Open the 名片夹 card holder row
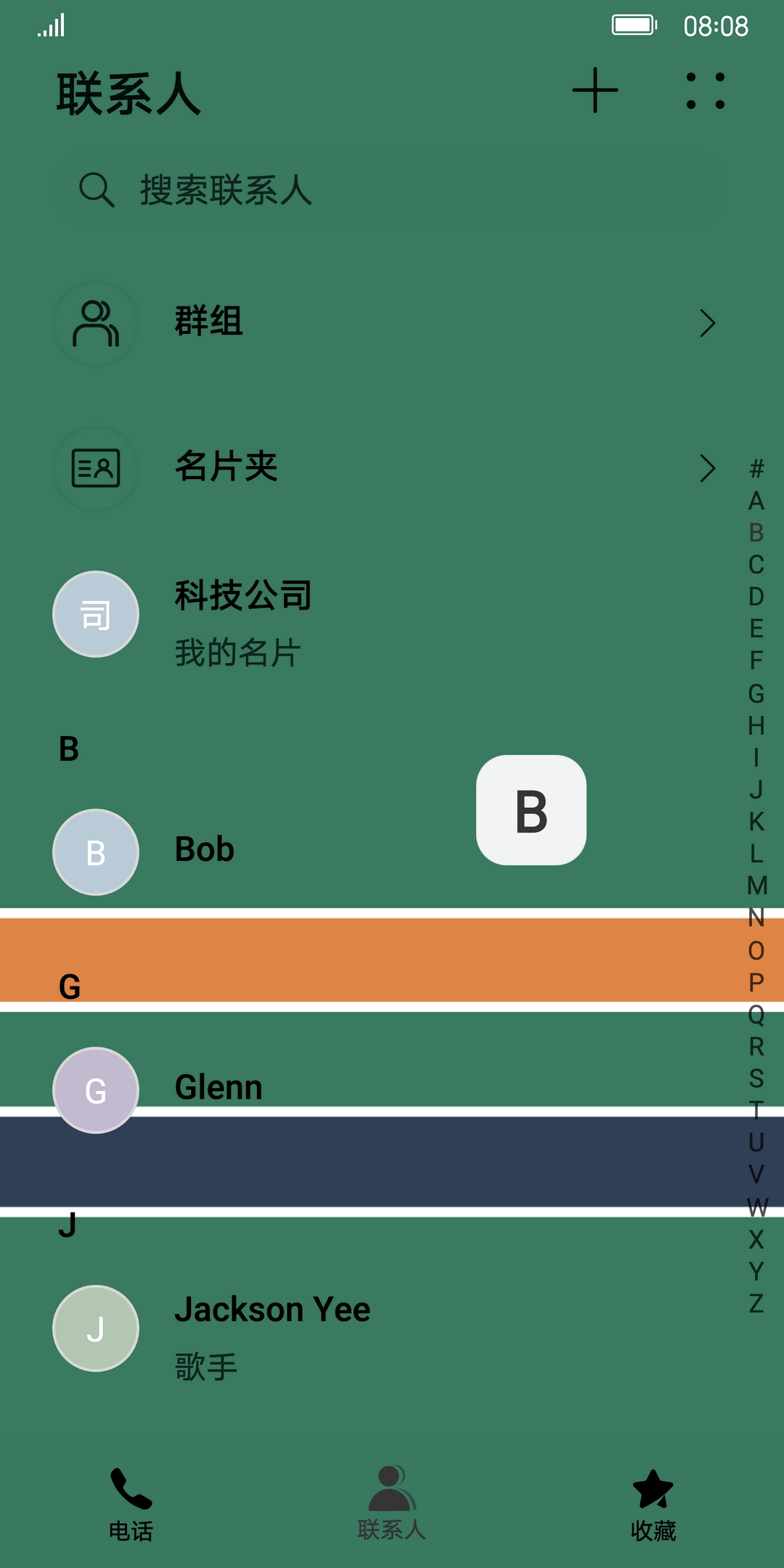The width and height of the screenshot is (784, 1568). pyautogui.click(x=392, y=468)
